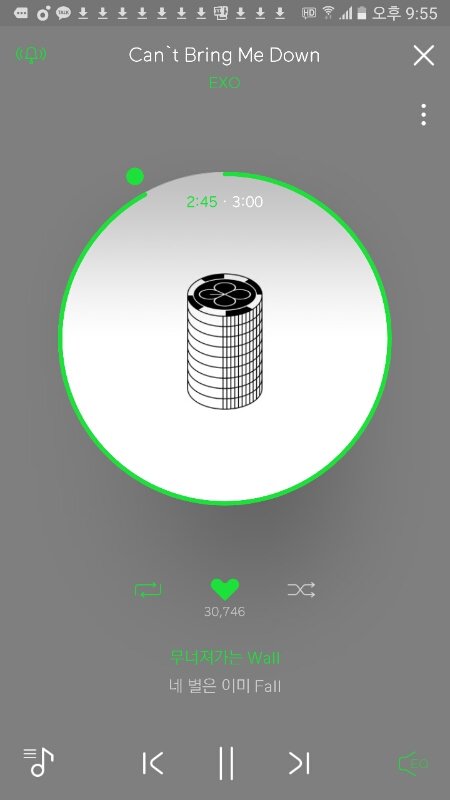Open the full lyrics view
This screenshot has height=800, width=450.
(224, 671)
